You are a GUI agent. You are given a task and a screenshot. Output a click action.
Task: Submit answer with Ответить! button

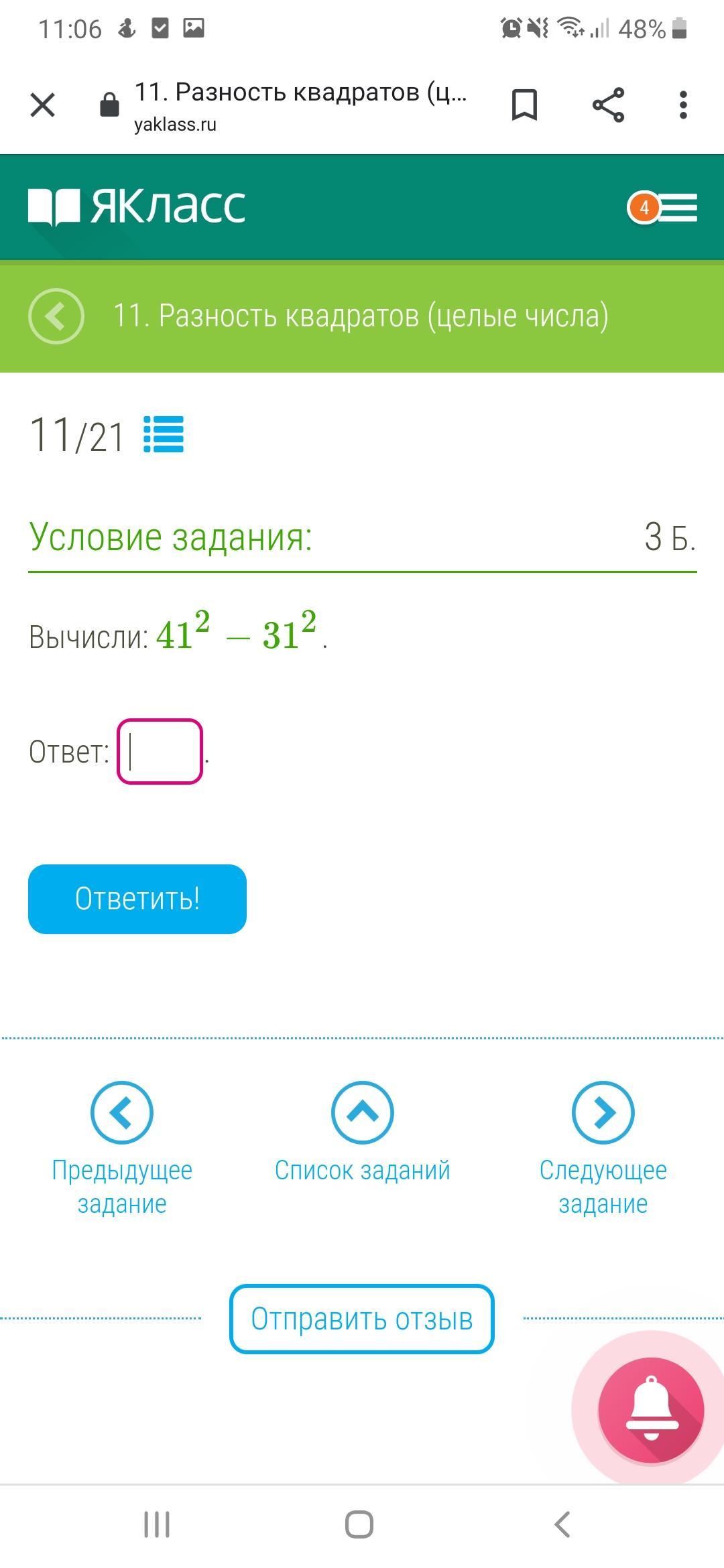coord(137,899)
